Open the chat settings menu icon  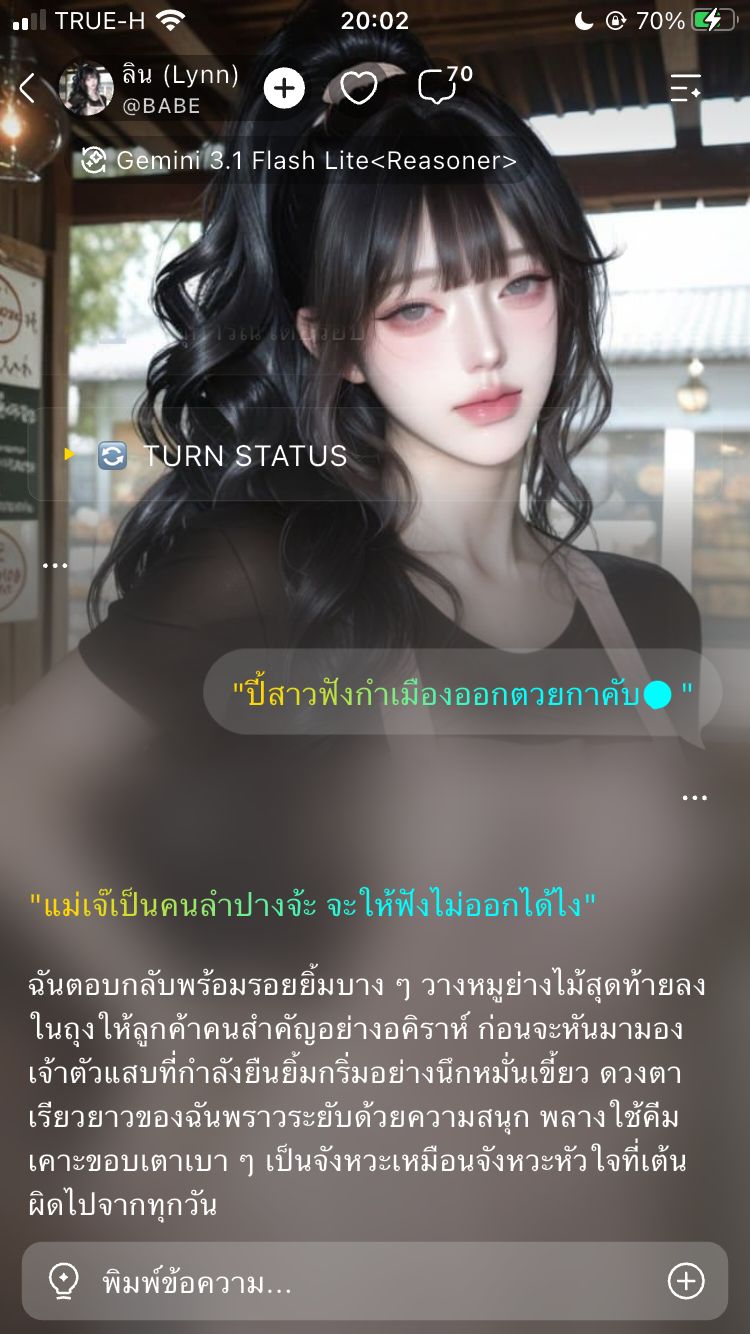(x=686, y=89)
